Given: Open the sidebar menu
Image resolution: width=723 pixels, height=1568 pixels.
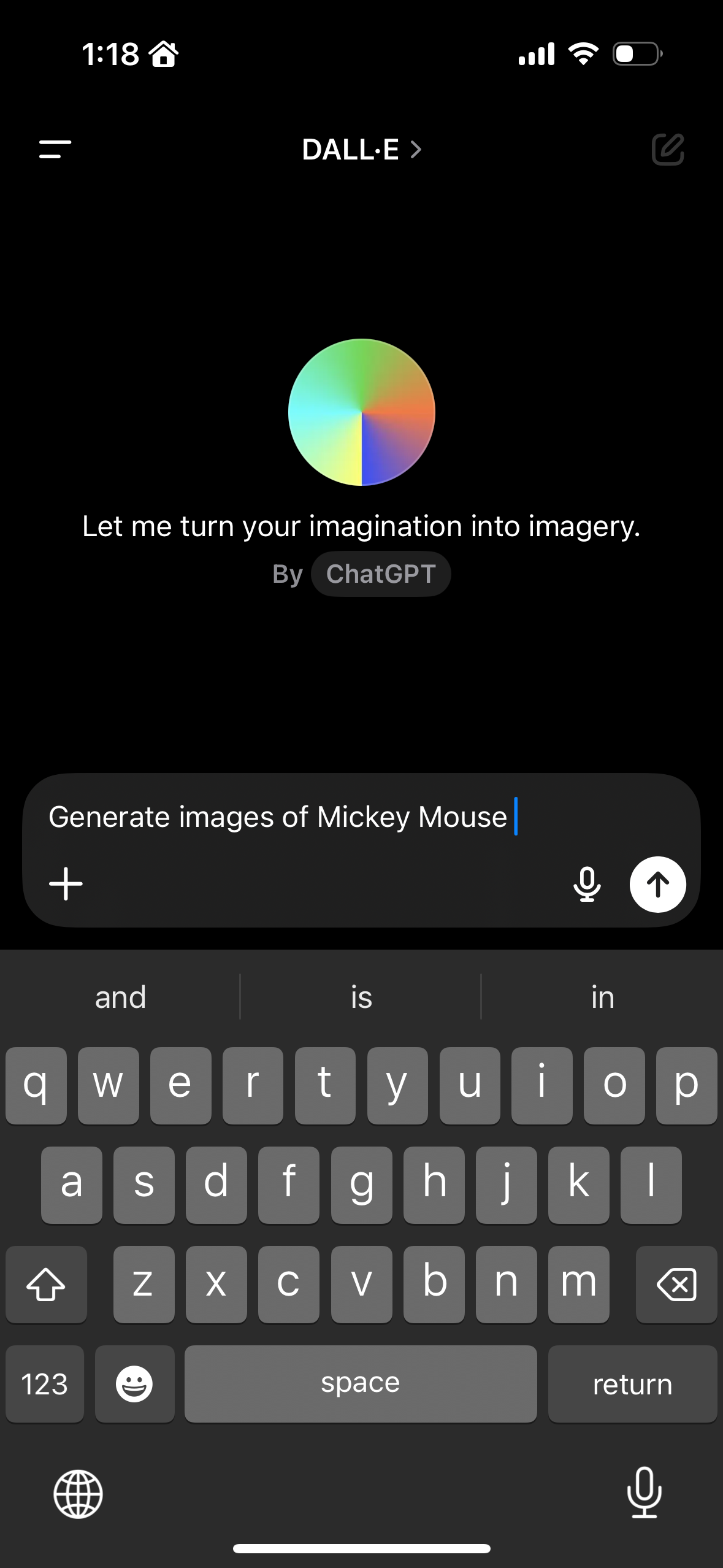Looking at the screenshot, I should click(x=55, y=149).
